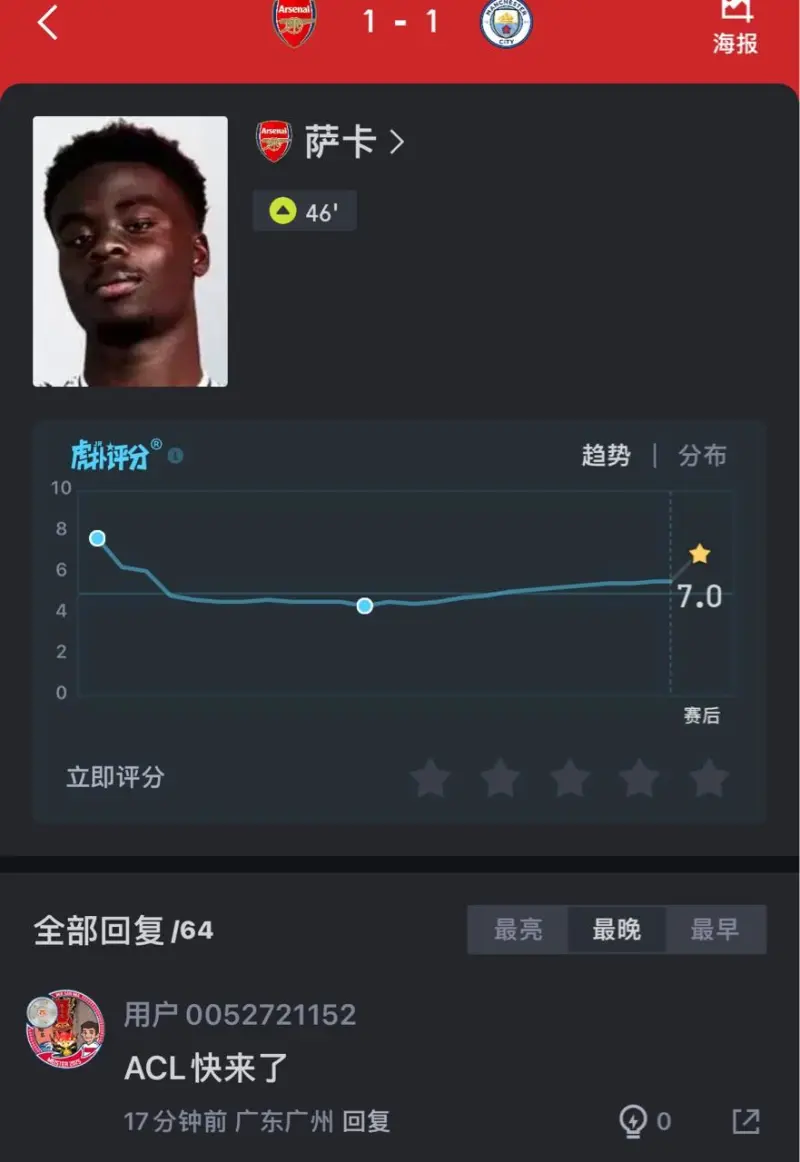The image size is (800, 1162).
Task: Rate the player three stars
Action: pyautogui.click(x=570, y=777)
